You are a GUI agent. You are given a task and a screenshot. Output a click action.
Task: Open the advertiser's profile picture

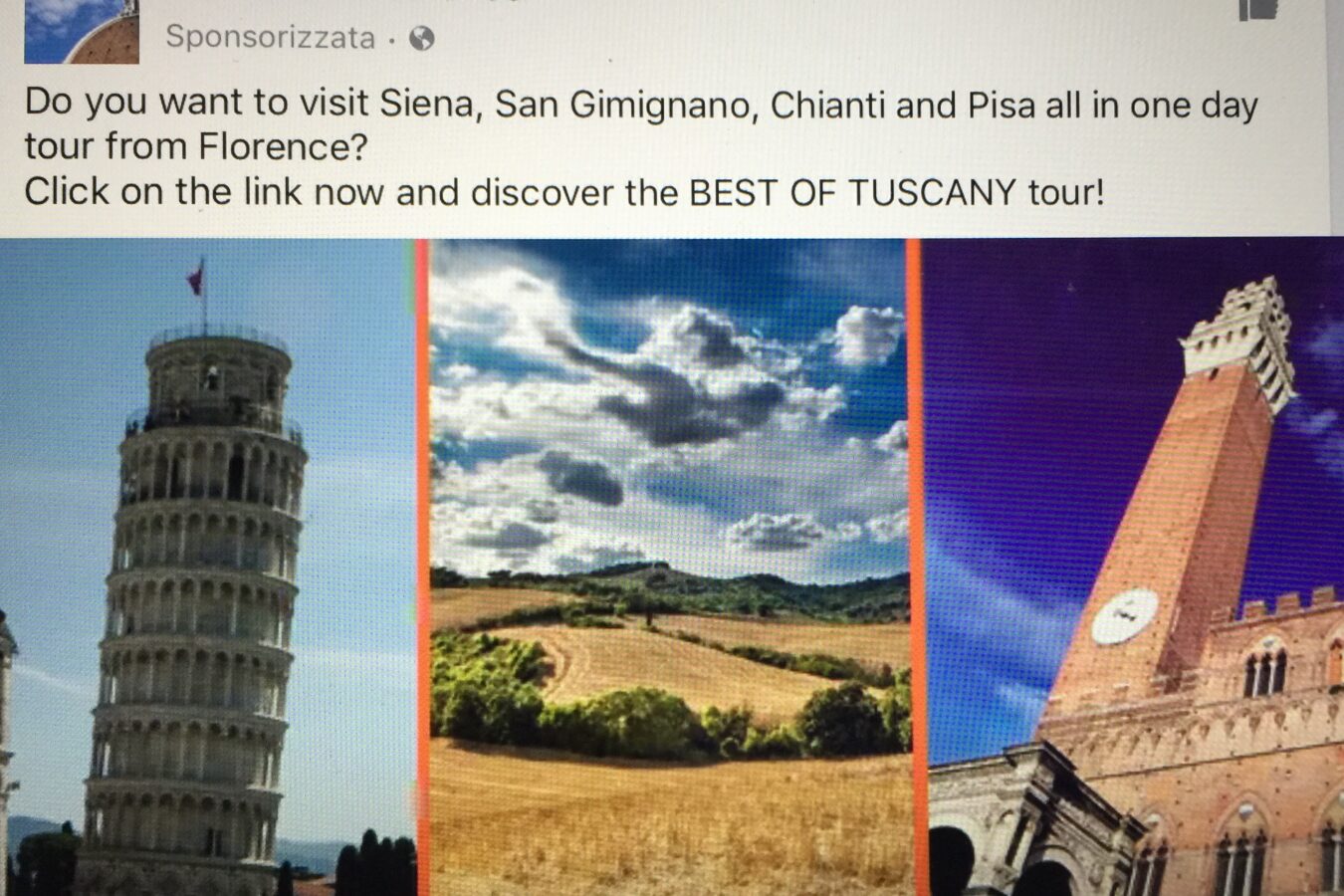[82, 31]
